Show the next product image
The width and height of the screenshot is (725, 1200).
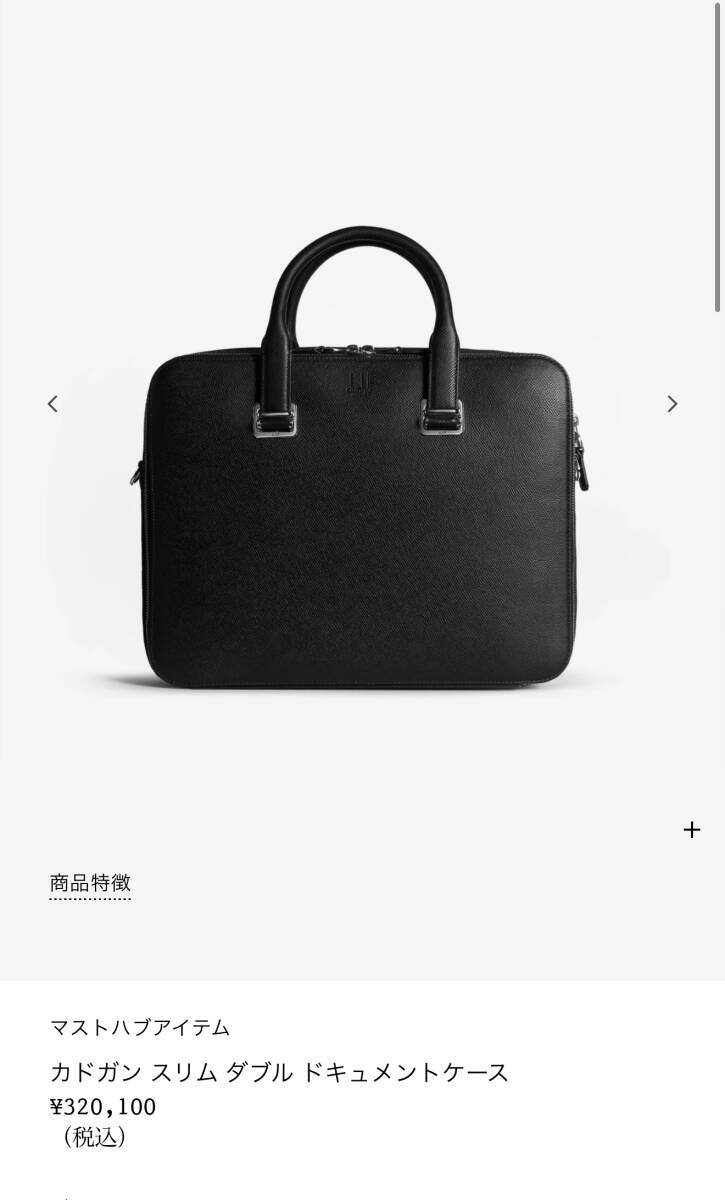pos(672,404)
